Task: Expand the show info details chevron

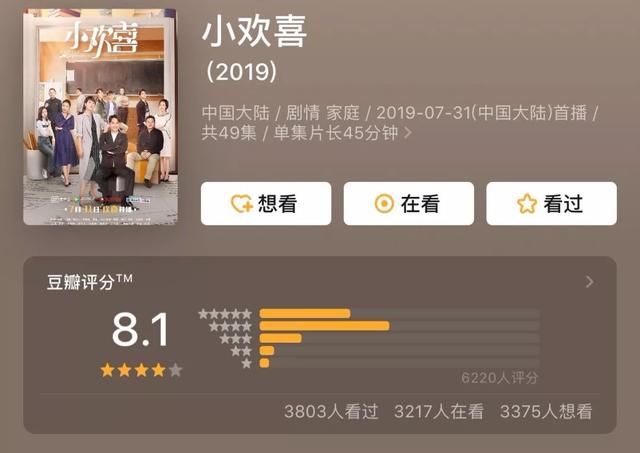Action: point(408,132)
